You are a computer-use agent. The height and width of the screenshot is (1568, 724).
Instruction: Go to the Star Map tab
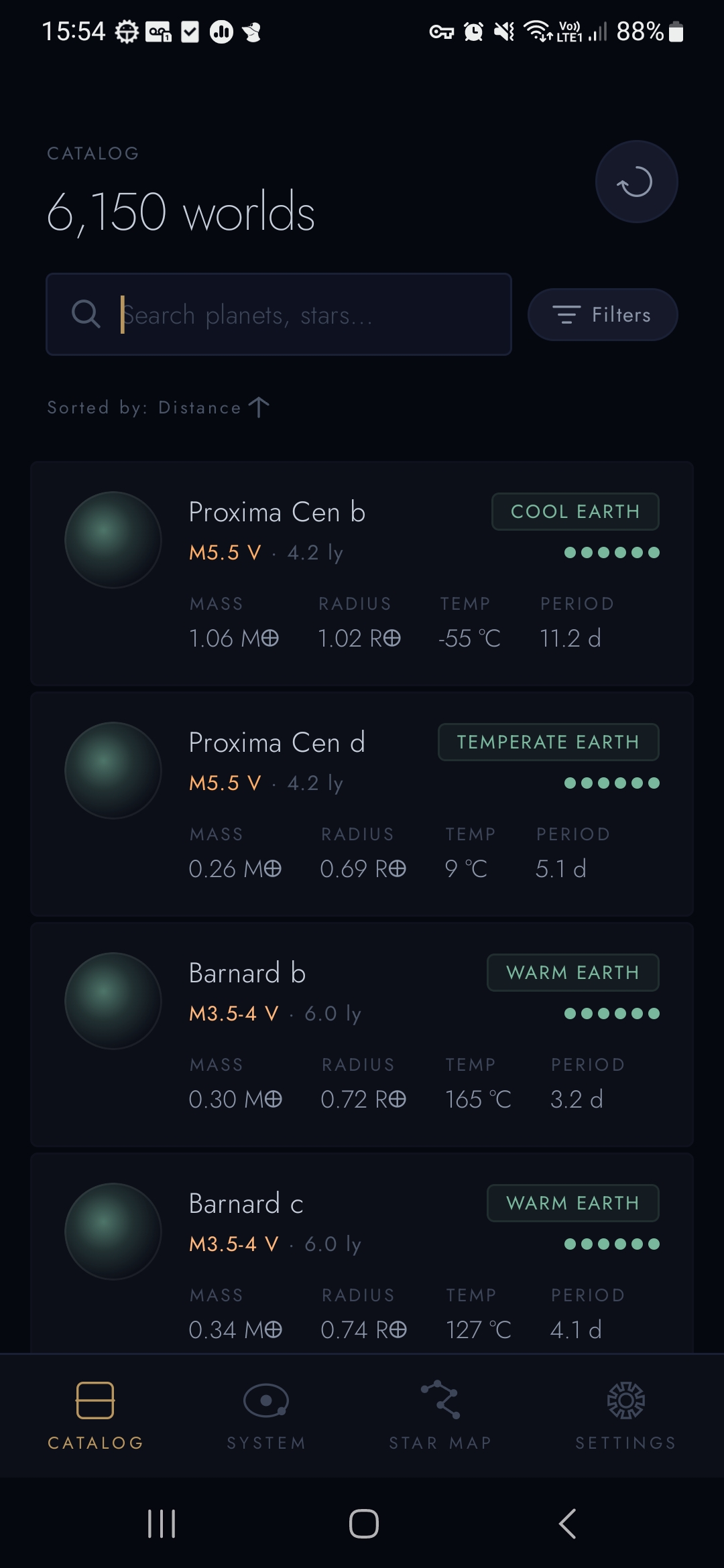440,1414
